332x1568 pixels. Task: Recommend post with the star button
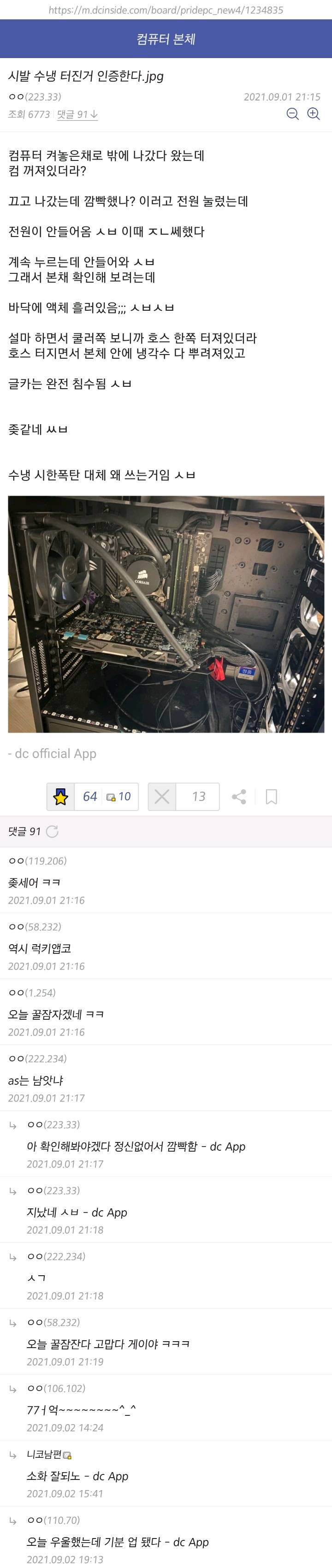[x=61, y=796]
